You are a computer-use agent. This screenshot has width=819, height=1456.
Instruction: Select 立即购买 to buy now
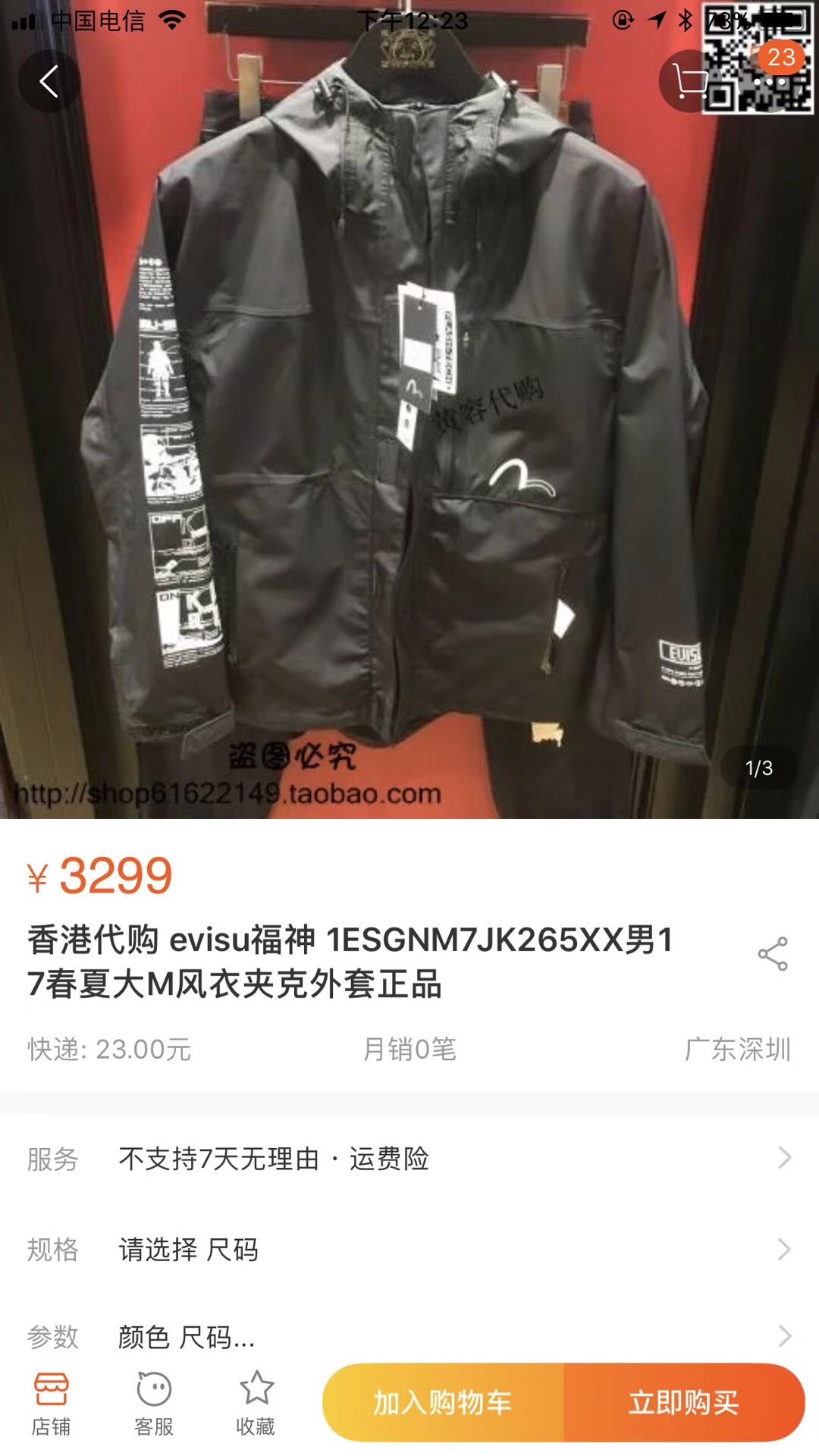tap(683, 1403)
